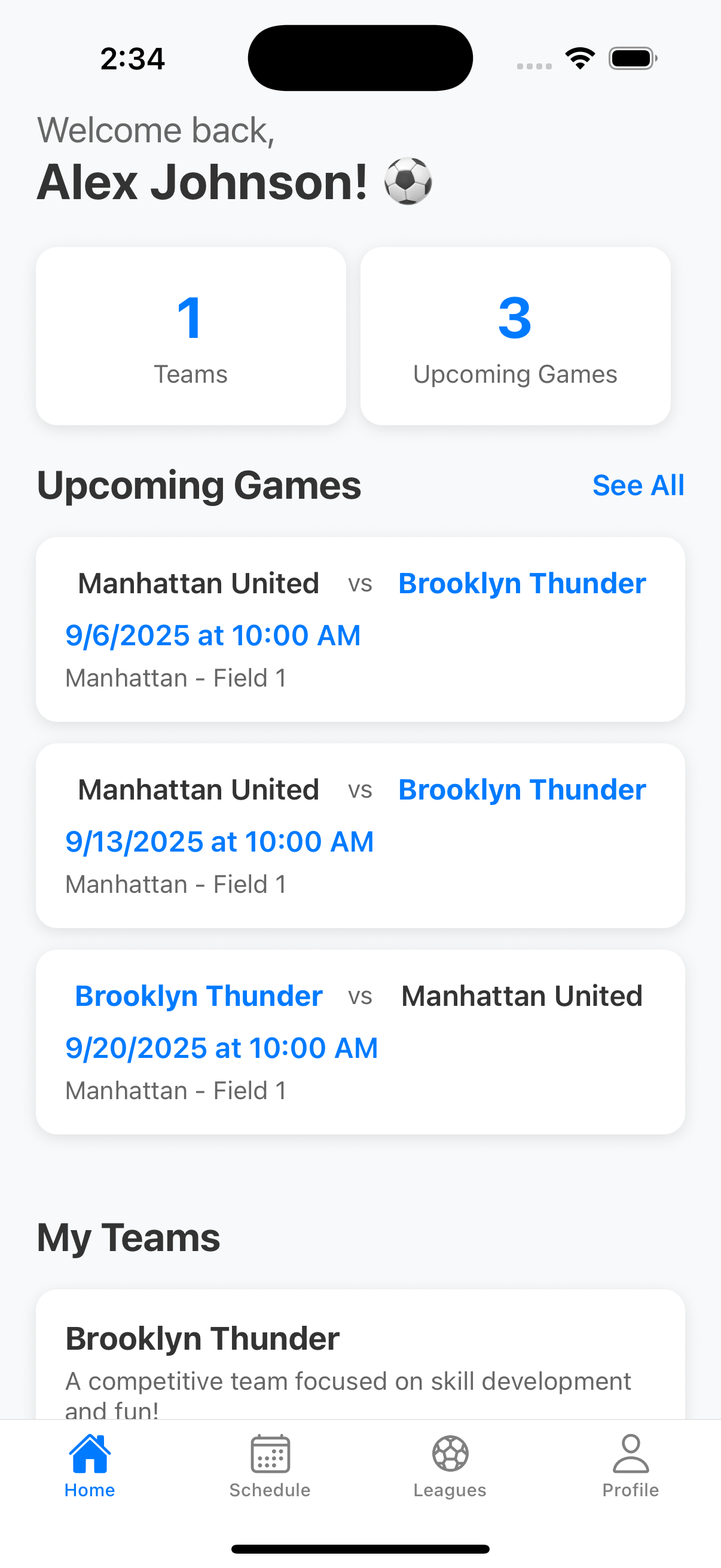Tap the battery indicator in status bar
The image size is (721, 1568).
coord(630,57)
